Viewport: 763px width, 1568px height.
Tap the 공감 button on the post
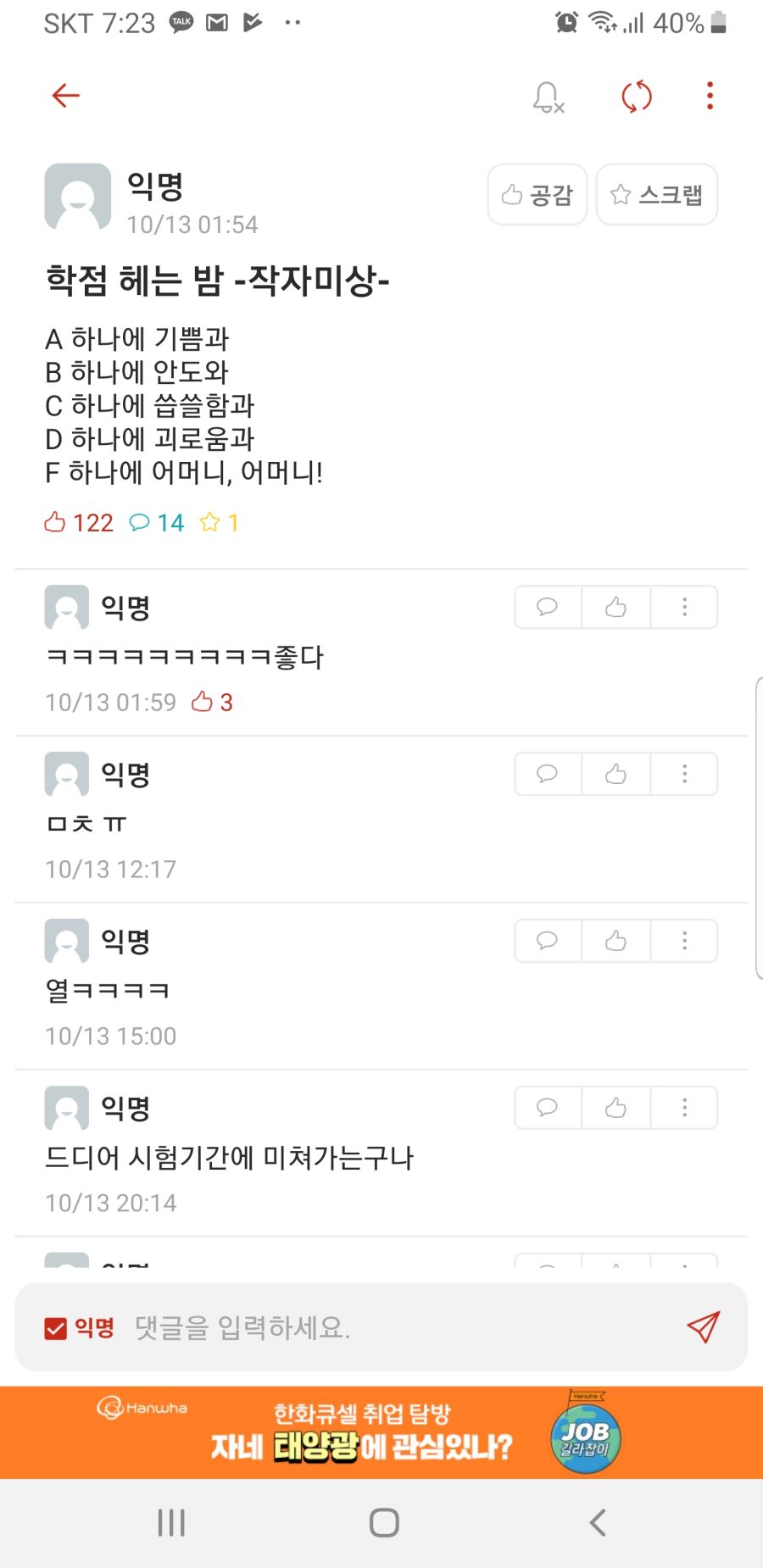tap(537, 195)
